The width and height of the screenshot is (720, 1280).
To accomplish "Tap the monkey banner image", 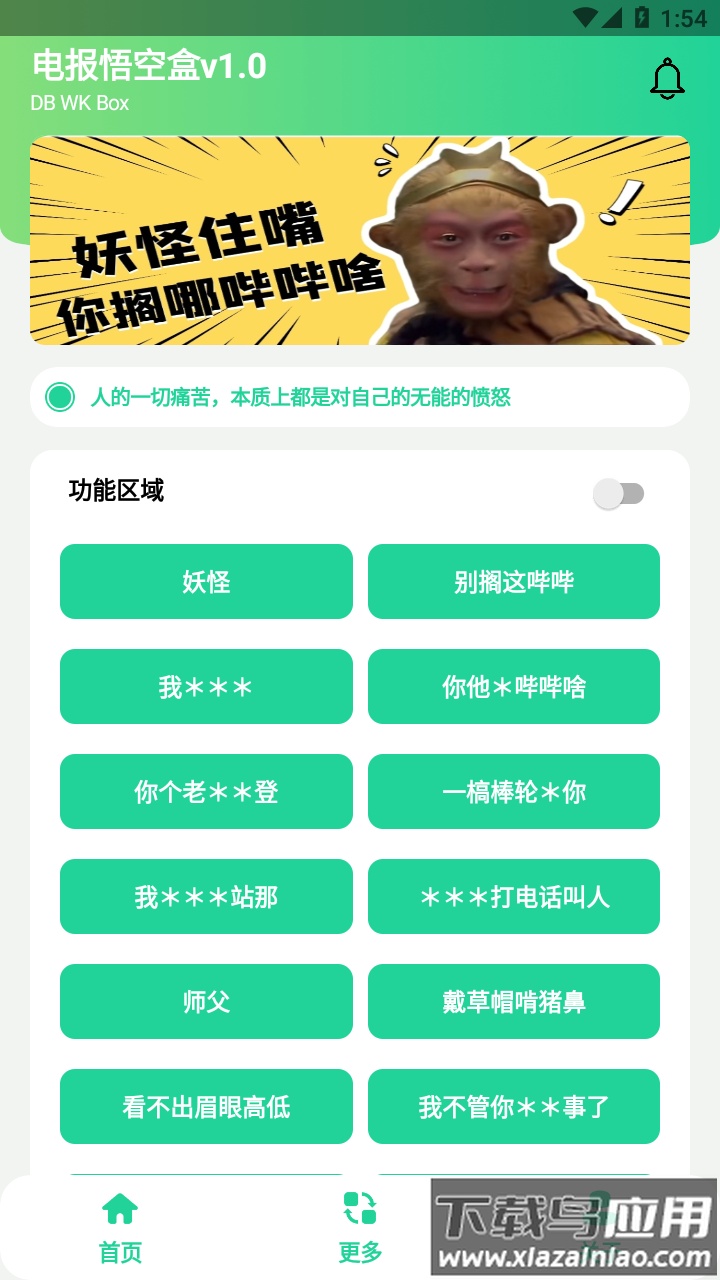I will (359, 240).
